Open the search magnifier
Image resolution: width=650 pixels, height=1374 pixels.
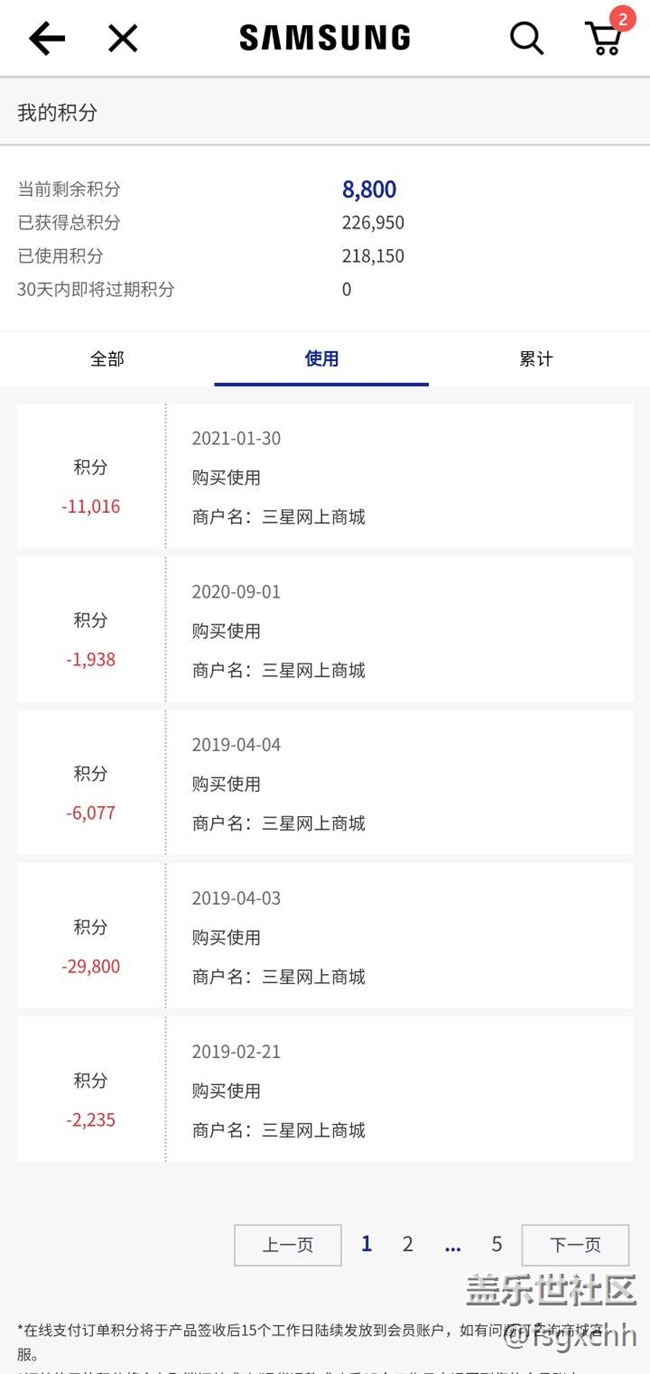[x=526, y=39]
